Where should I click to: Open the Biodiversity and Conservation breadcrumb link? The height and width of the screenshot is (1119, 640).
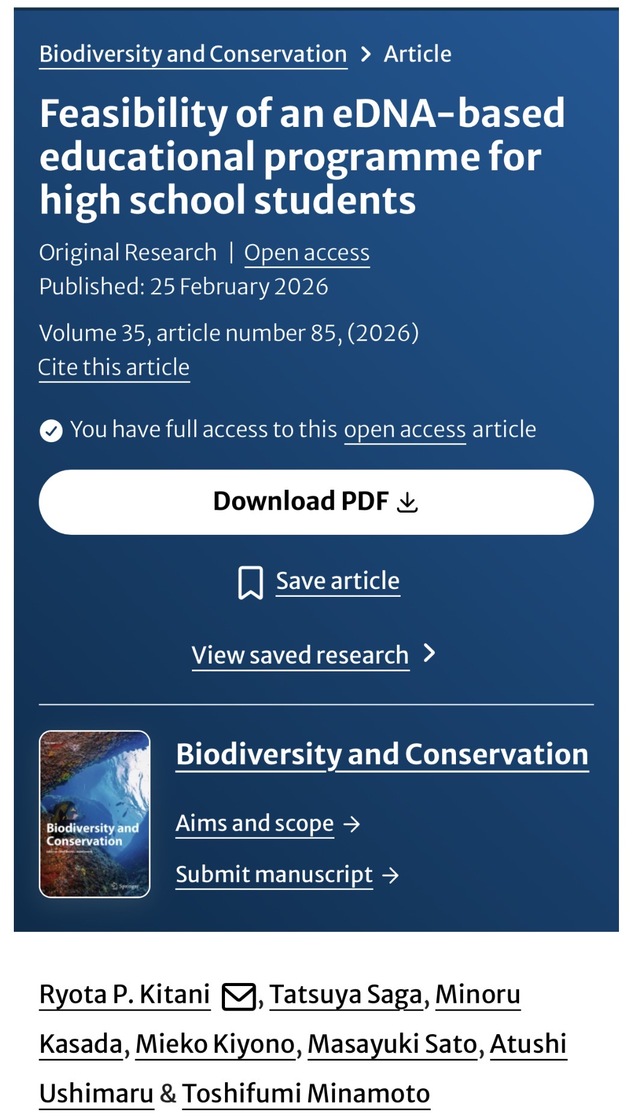(193, 54)
